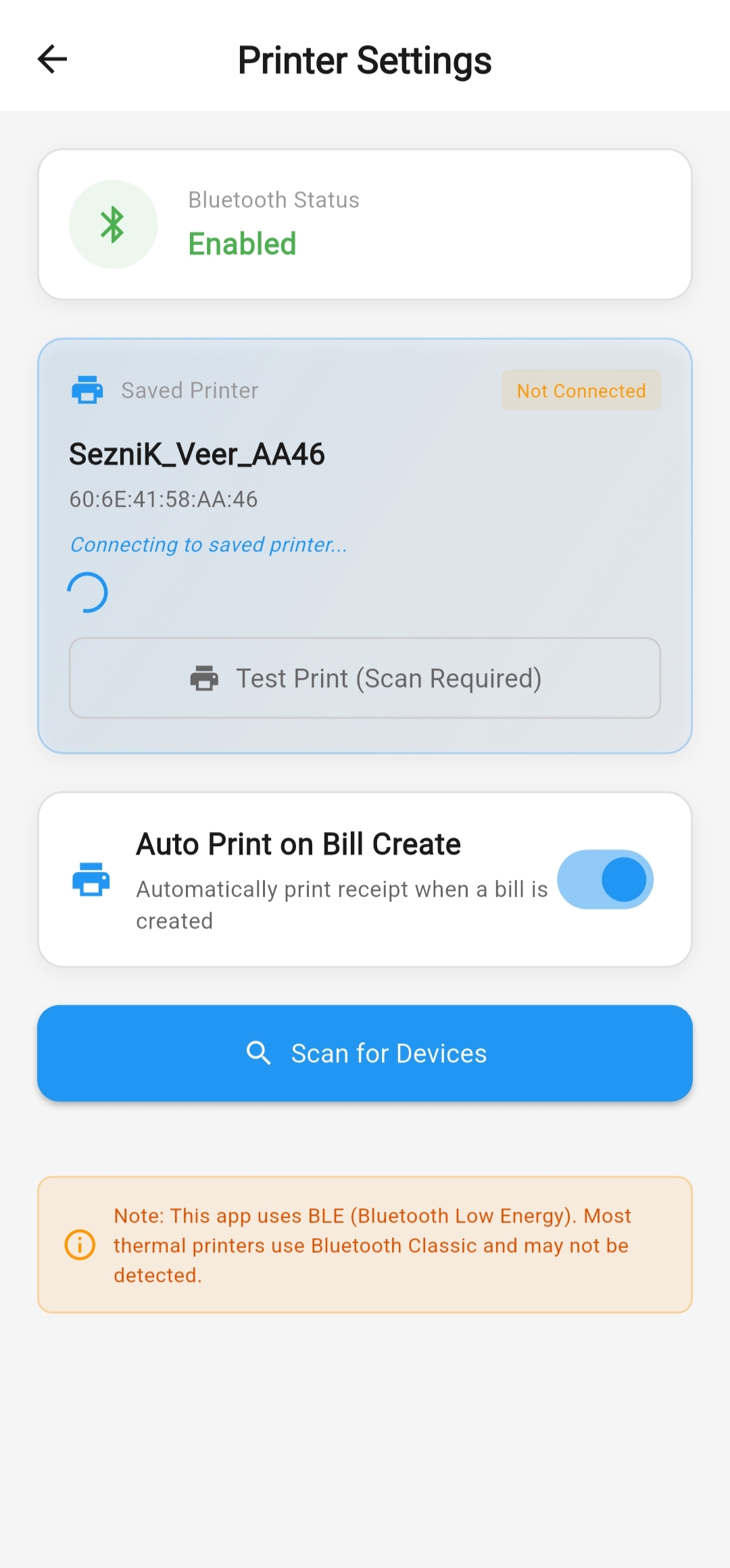
Task: Tap the Connecting to saved printer text
Action: 208,544
